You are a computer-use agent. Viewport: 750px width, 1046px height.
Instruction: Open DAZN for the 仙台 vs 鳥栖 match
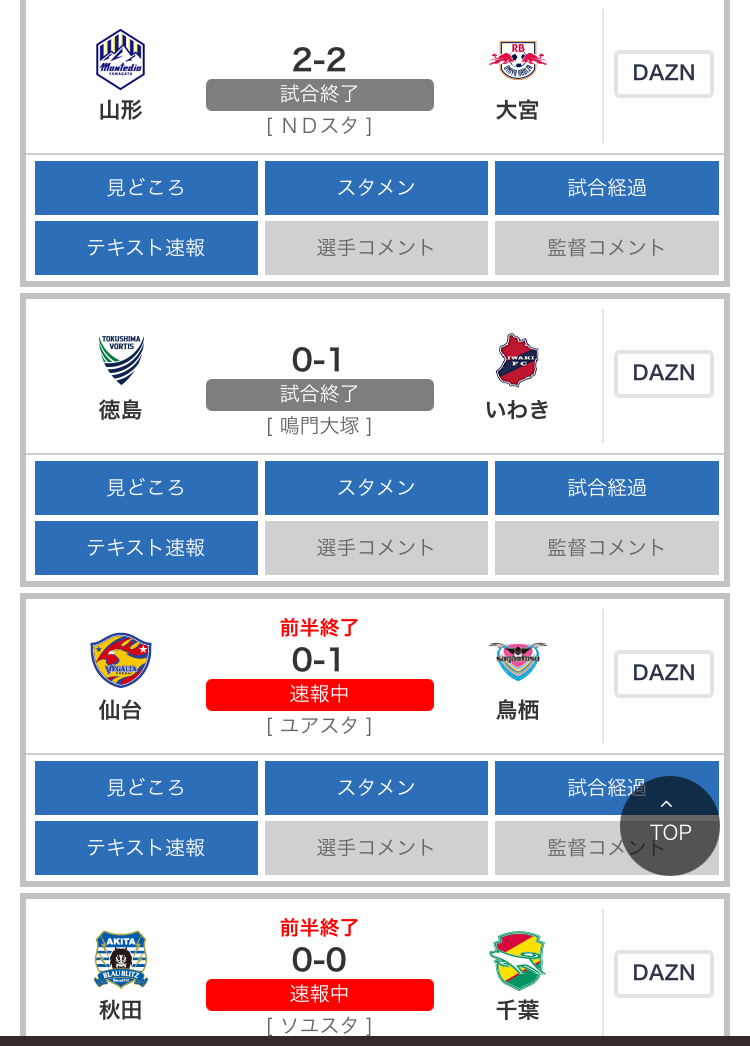tap(663, 674)
